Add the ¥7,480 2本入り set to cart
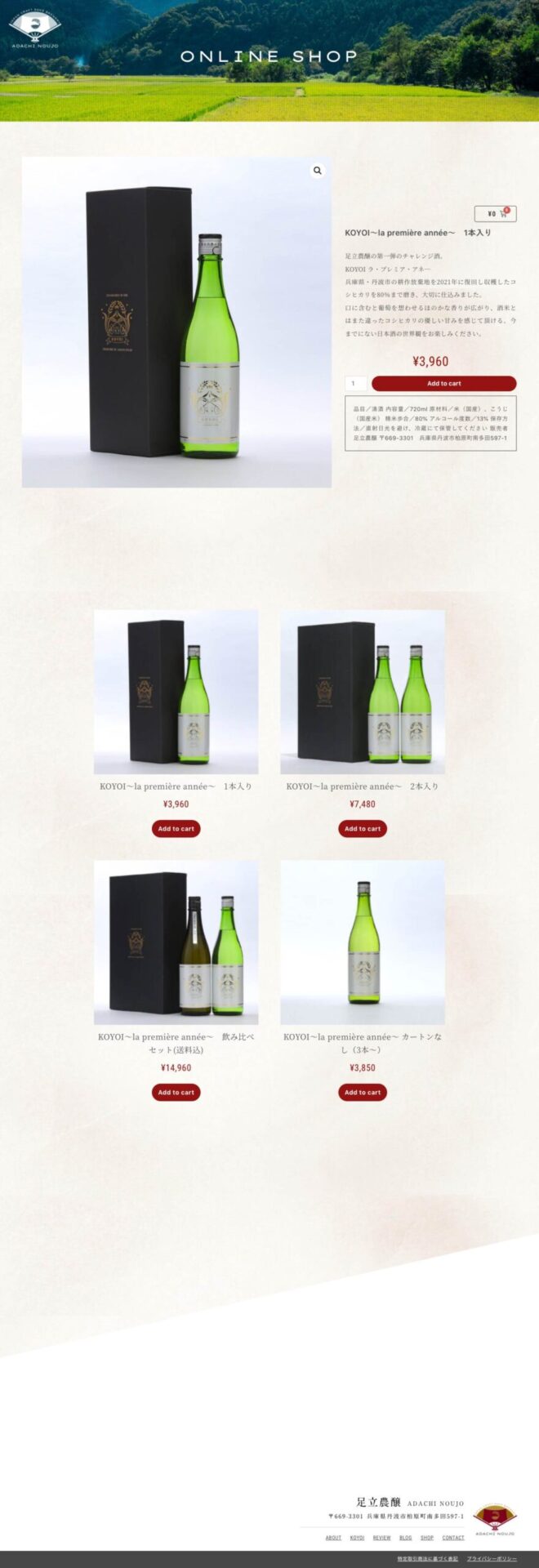This screenshot has width=539, height=1568. 363,828
